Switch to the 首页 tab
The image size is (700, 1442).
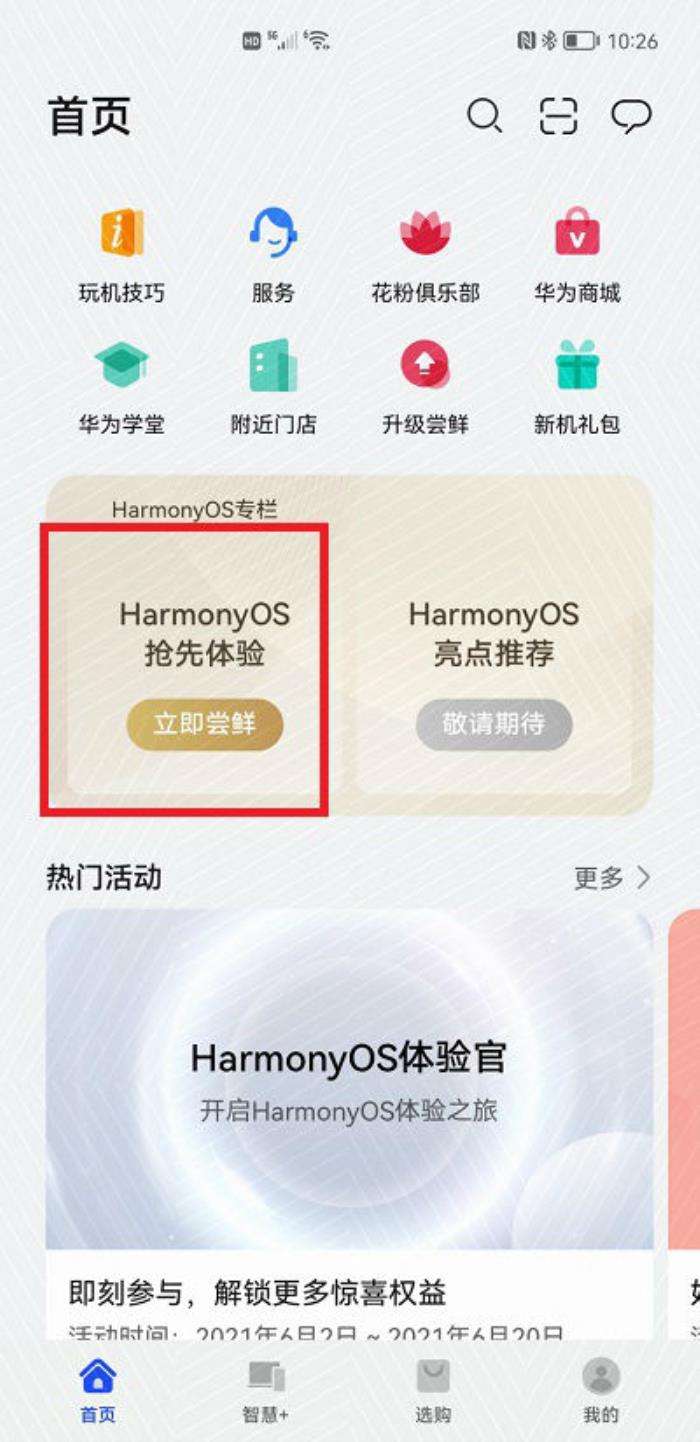(x=97, y=1390)
